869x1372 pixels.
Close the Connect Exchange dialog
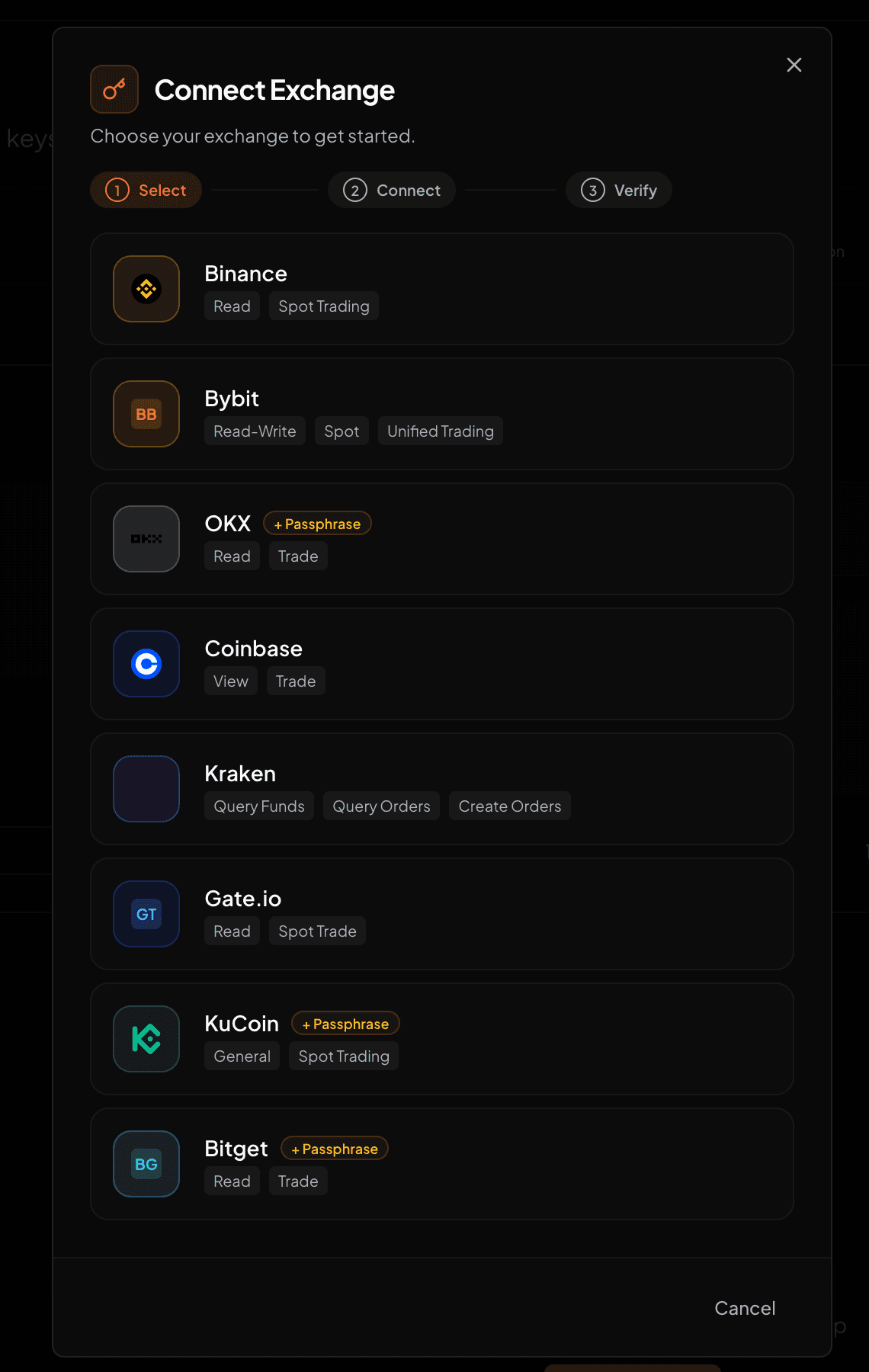point(794,65)
